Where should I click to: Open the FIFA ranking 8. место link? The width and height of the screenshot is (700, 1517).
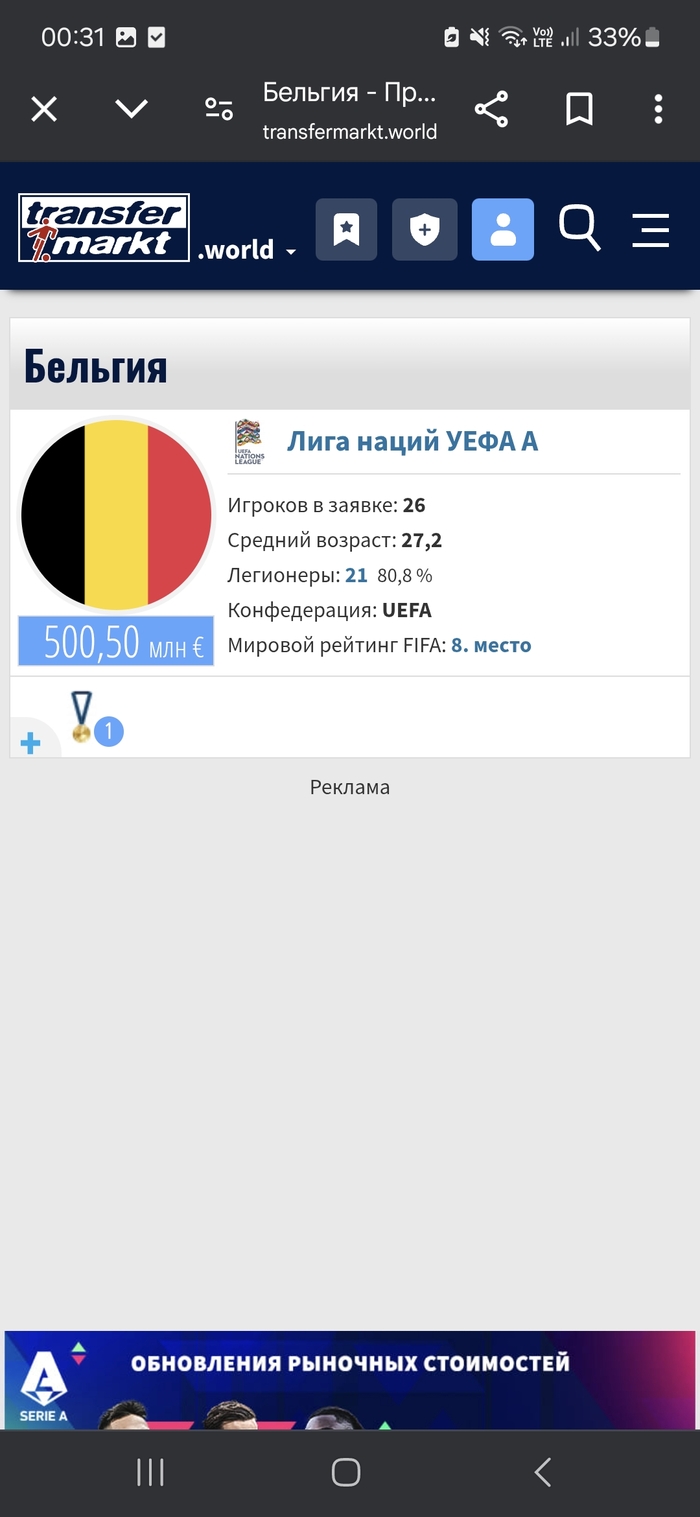click(x=490, y=645)
